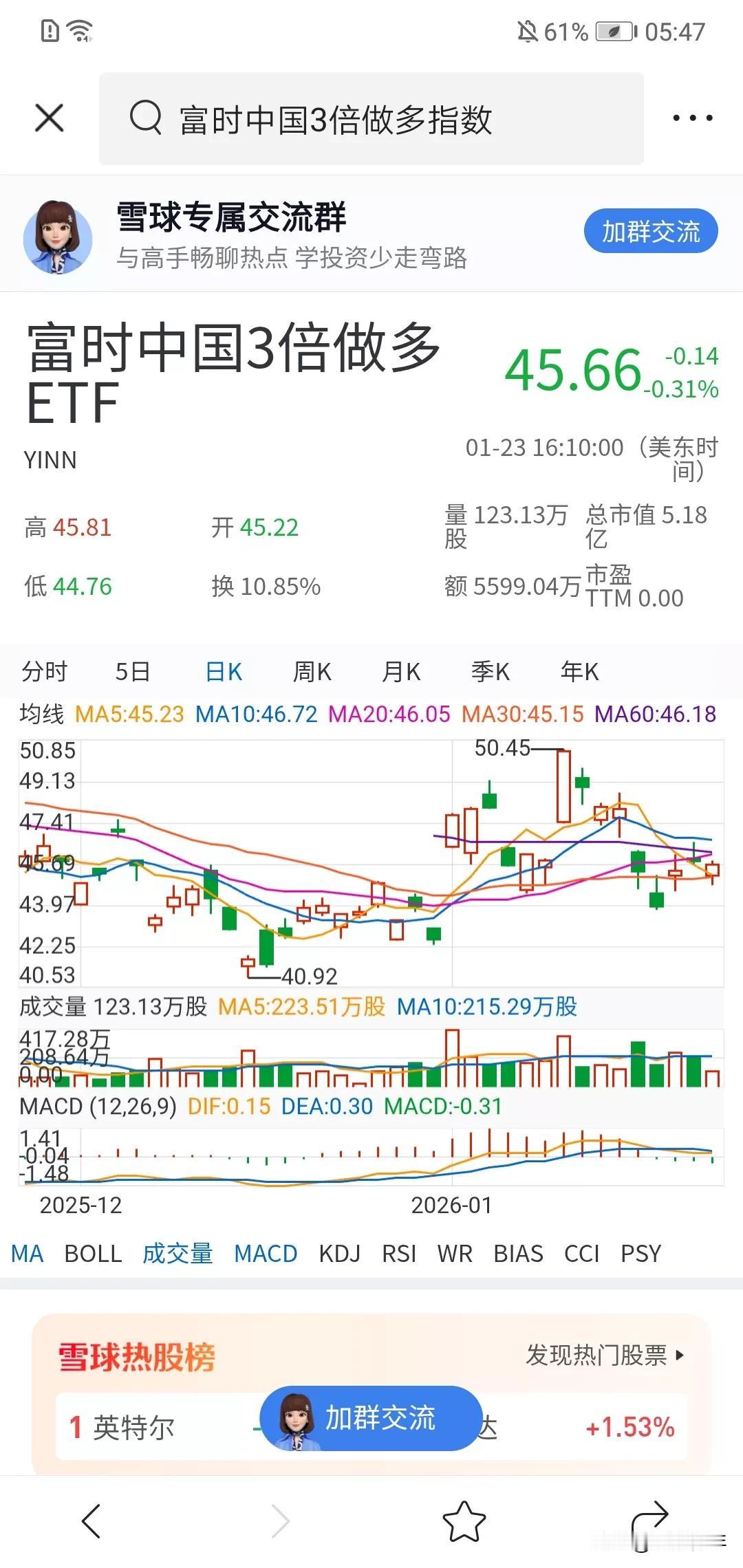This screenshot has width=743, height=1568.
Task: Choose the CCI indicator
Action: [581, 1253]
